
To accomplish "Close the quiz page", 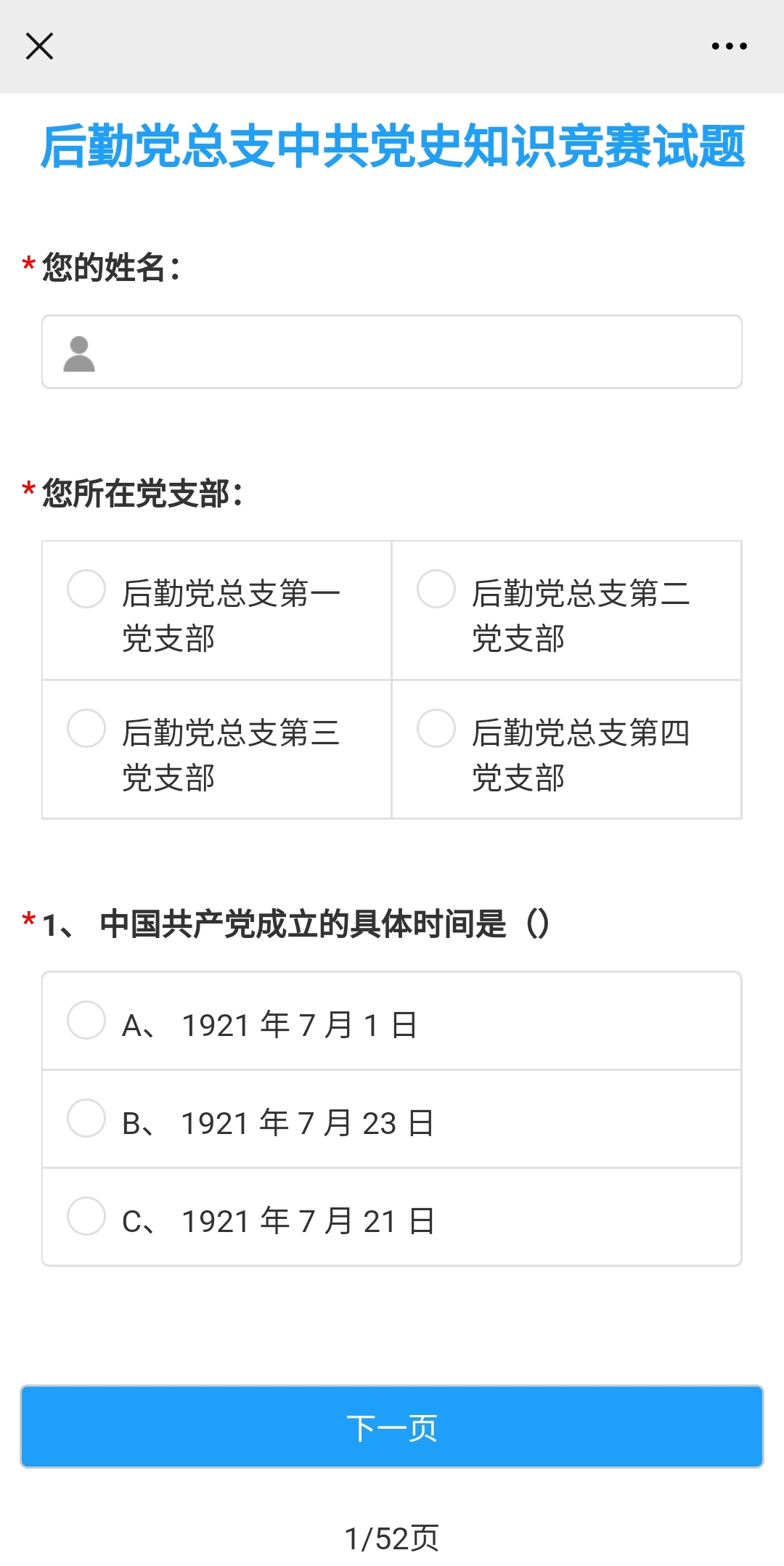I will [39, 46].
